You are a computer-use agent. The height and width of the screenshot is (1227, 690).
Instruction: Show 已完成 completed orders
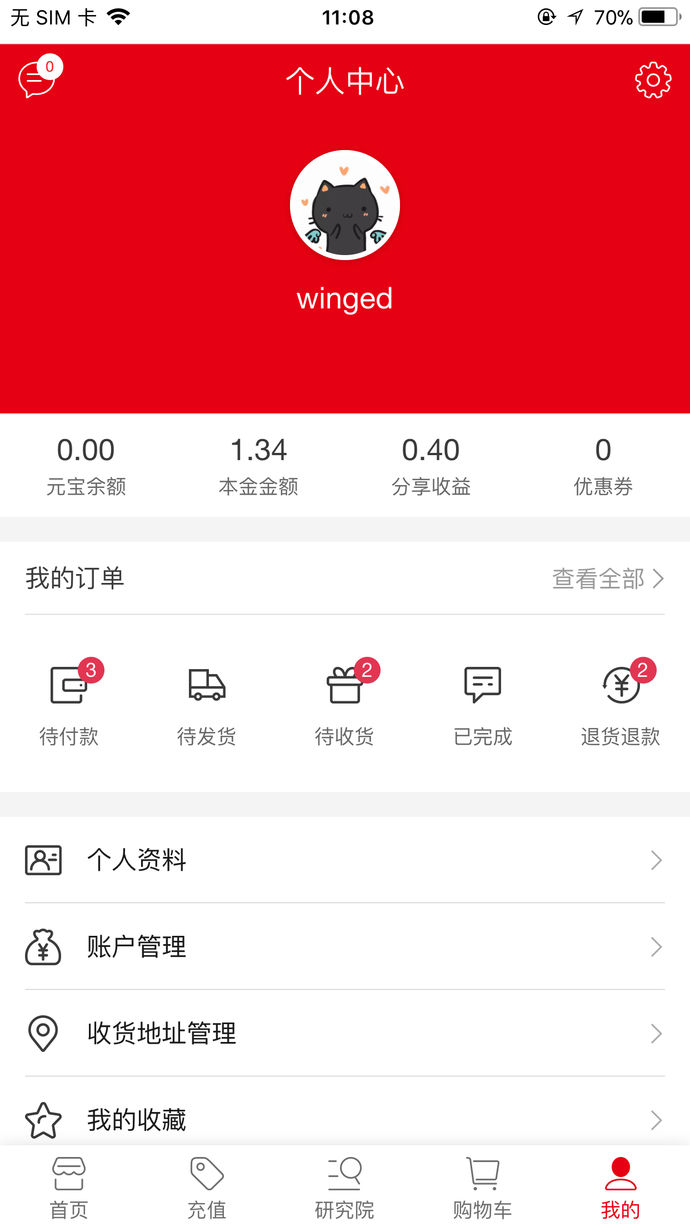pos(483,704)
